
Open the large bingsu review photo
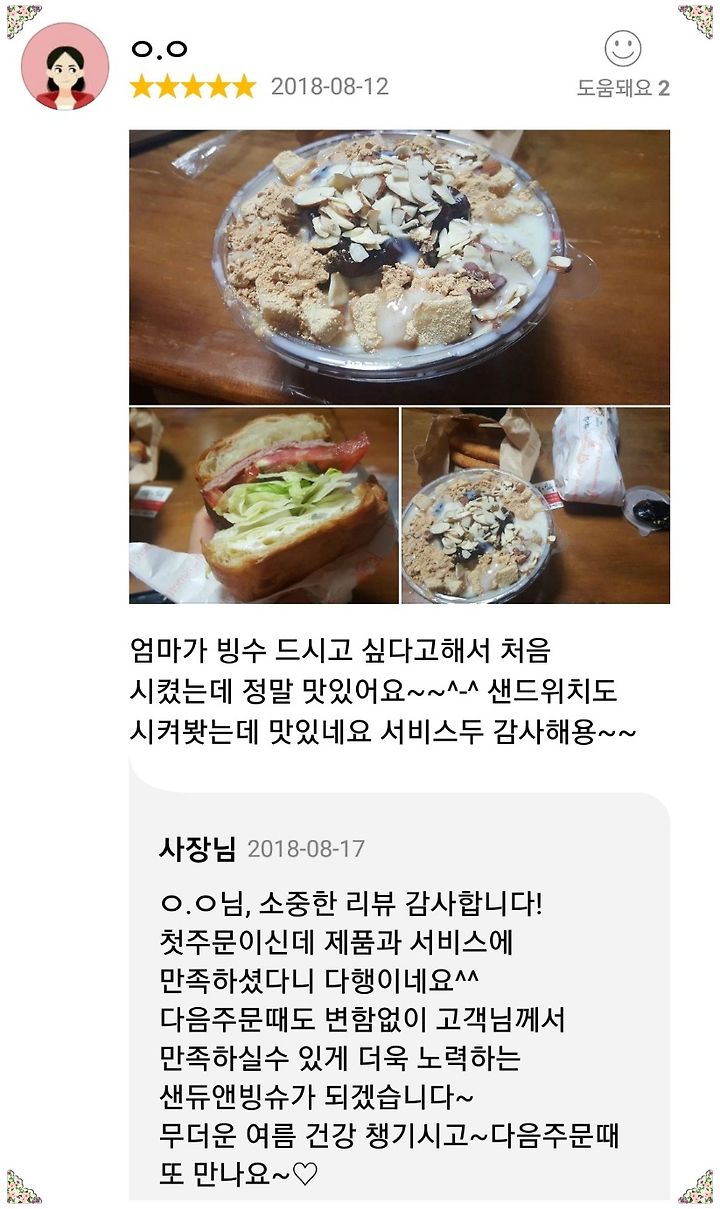click(x=399, y=266)
